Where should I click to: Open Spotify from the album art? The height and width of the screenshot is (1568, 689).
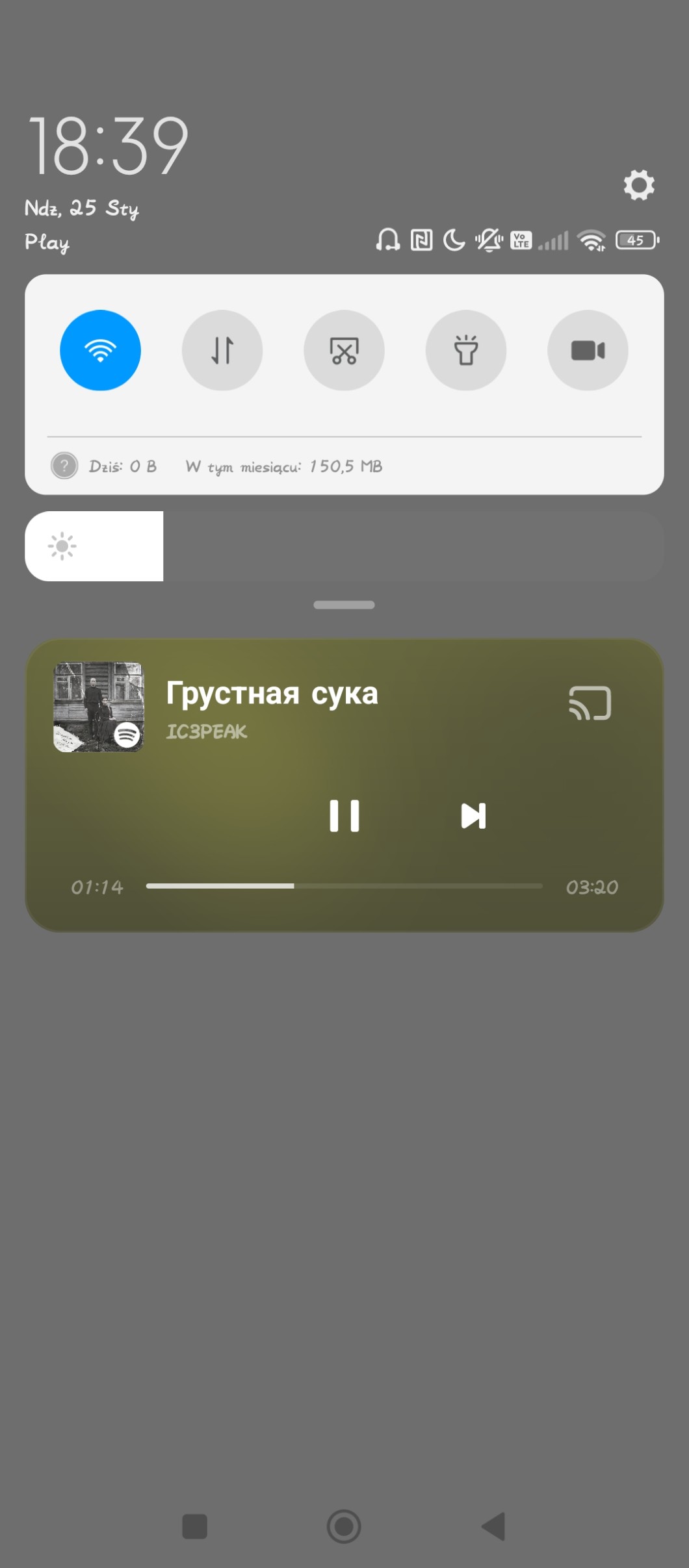click(x=99, y=707)
